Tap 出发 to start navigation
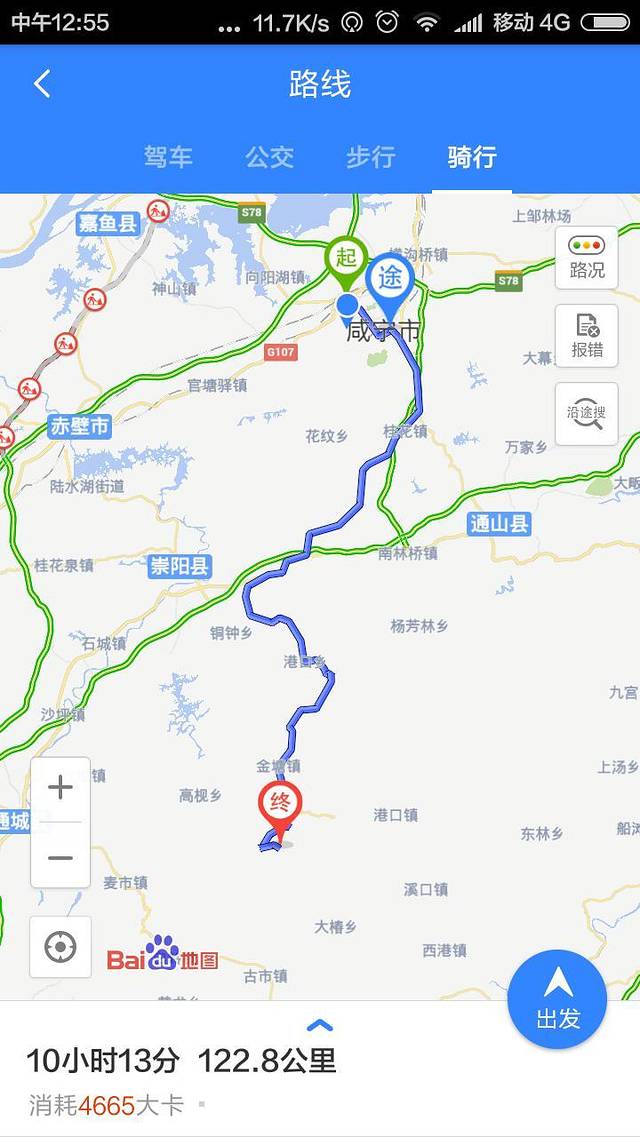The image size is (640, 1137). [558, 1000]
